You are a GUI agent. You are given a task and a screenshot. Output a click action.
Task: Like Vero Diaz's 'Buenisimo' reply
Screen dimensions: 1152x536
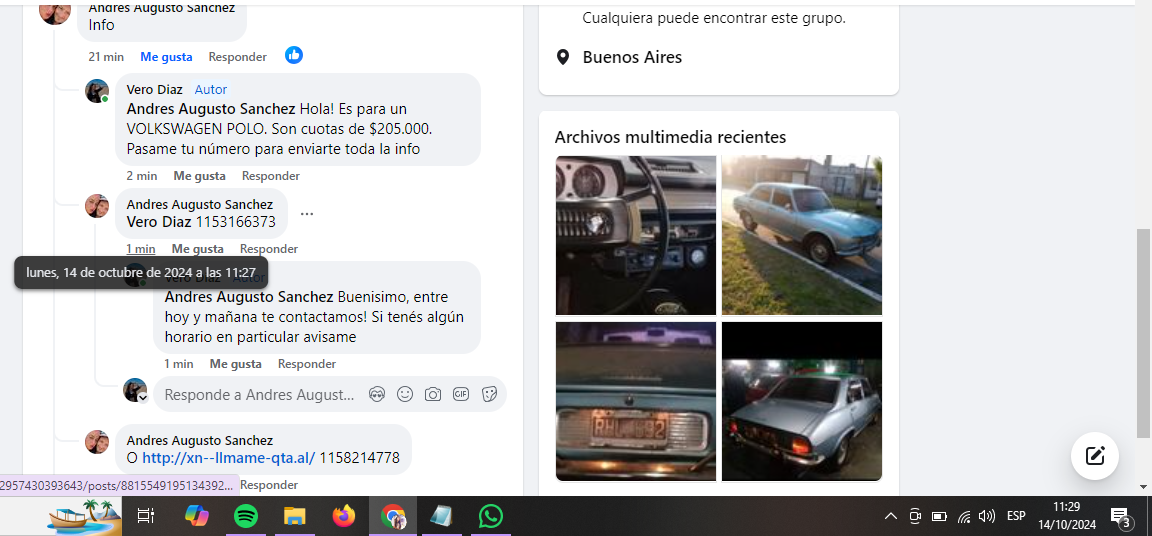[235, 364]
